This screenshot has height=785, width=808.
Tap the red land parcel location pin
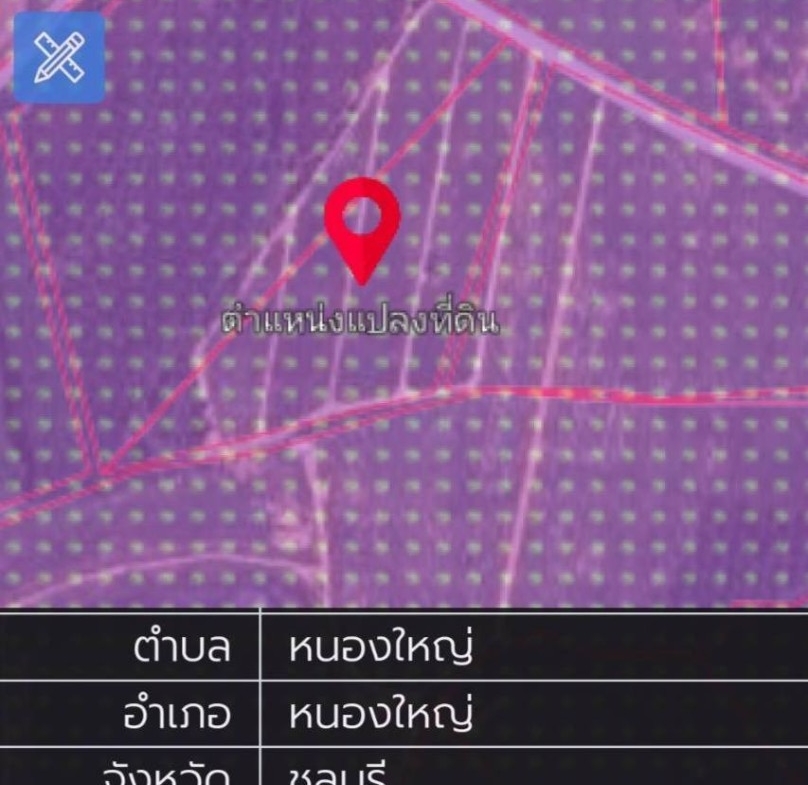pos(362,226)
